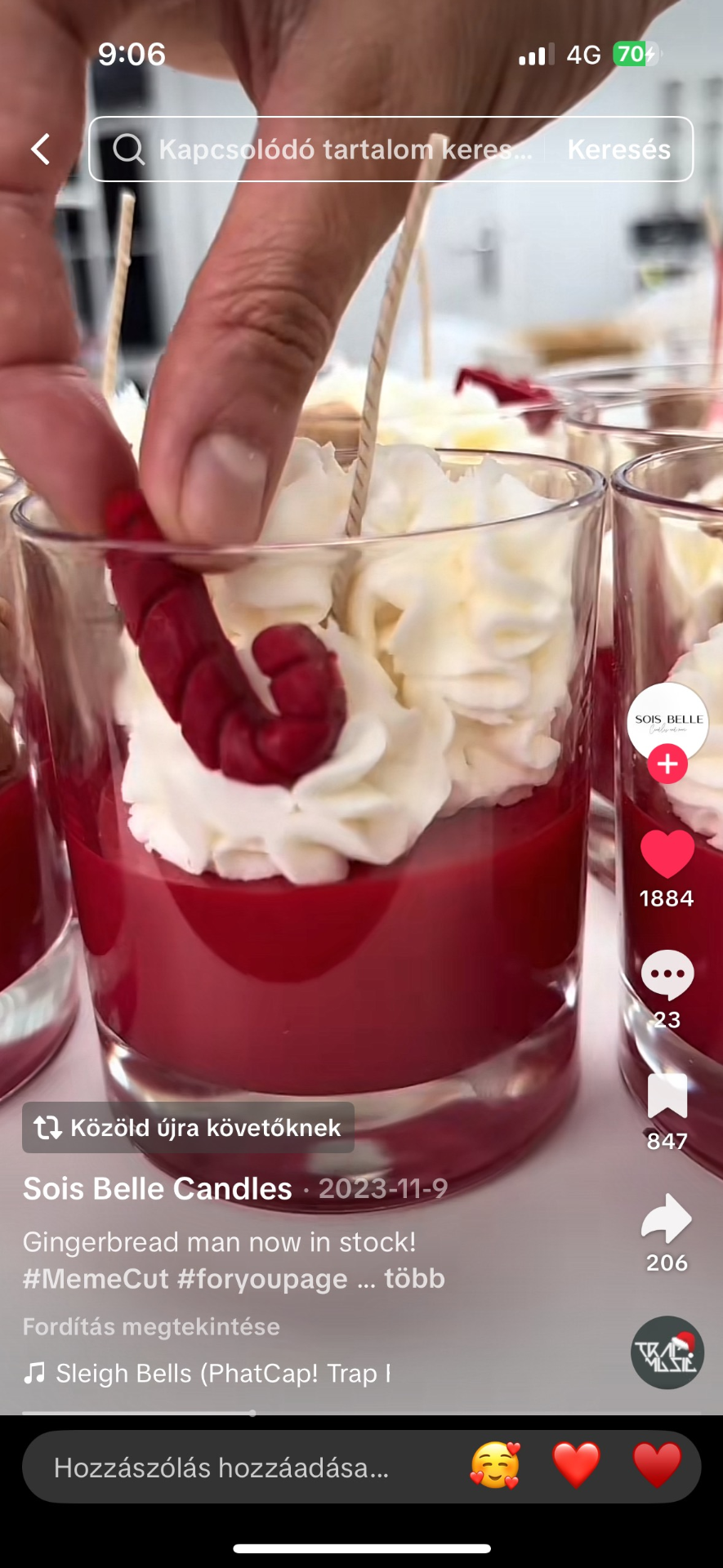Screen dimensions: 723x1568
Task: Open the #foryoupage hashtag
Action: 262,1278
